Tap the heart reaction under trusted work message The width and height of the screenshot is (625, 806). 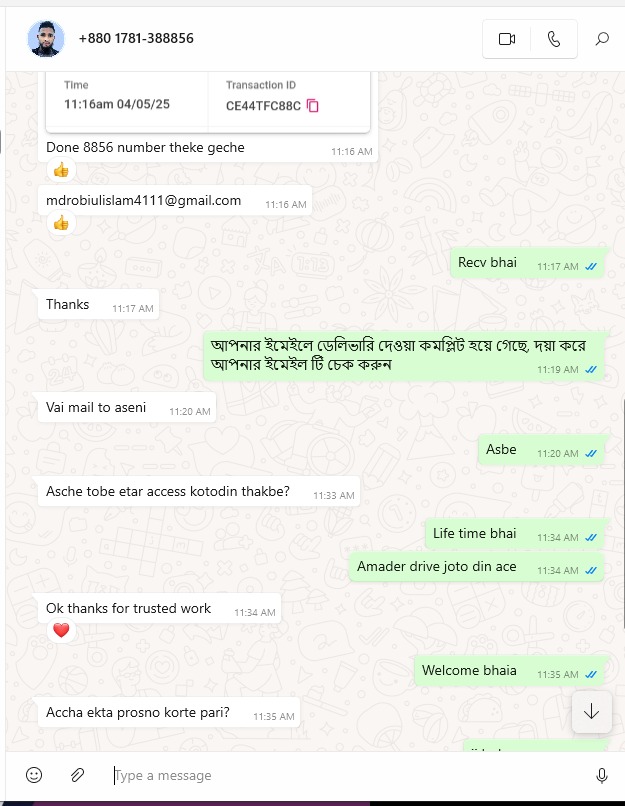(61, 630)
